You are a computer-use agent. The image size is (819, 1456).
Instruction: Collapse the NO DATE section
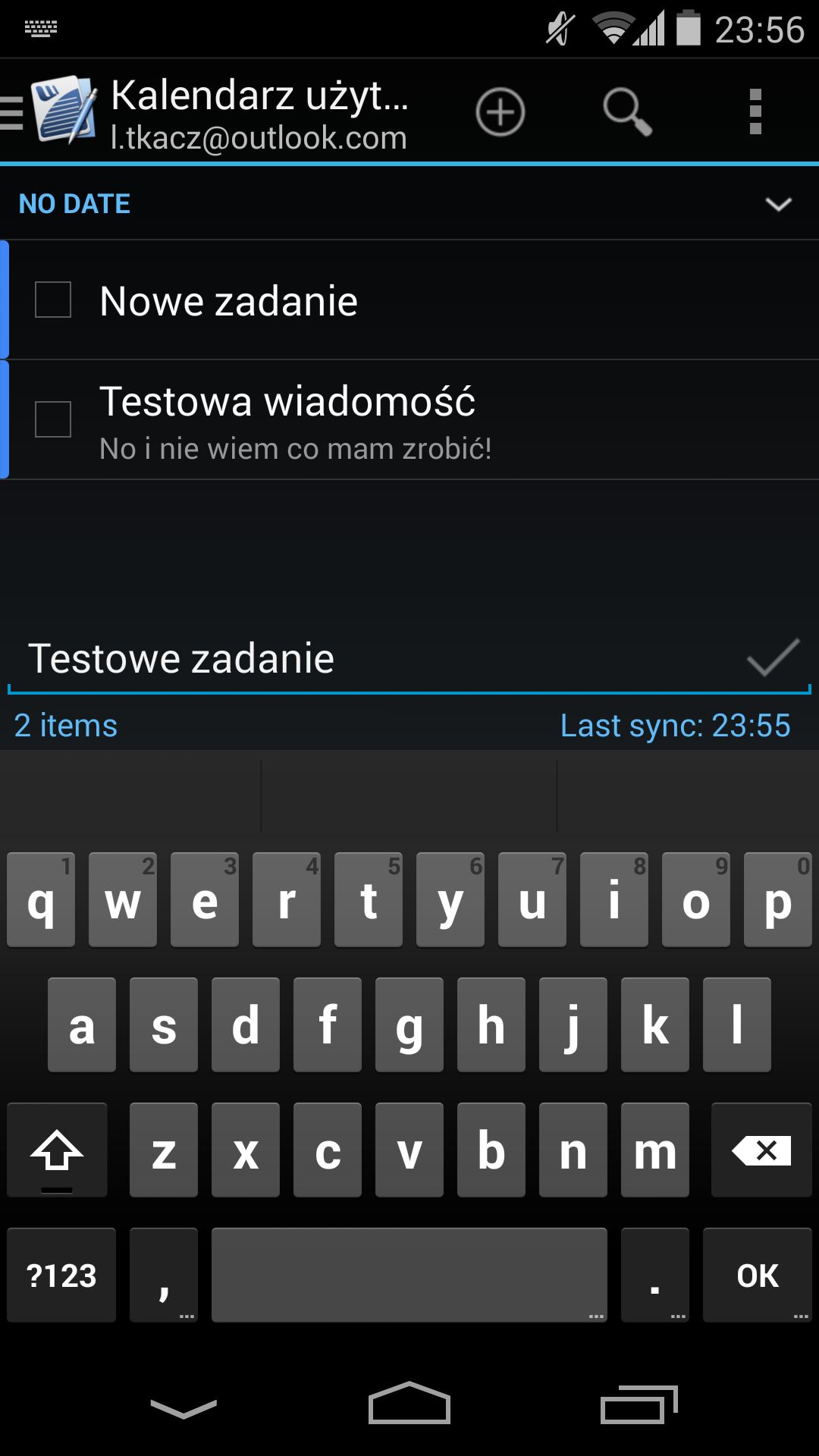[778, 204]
